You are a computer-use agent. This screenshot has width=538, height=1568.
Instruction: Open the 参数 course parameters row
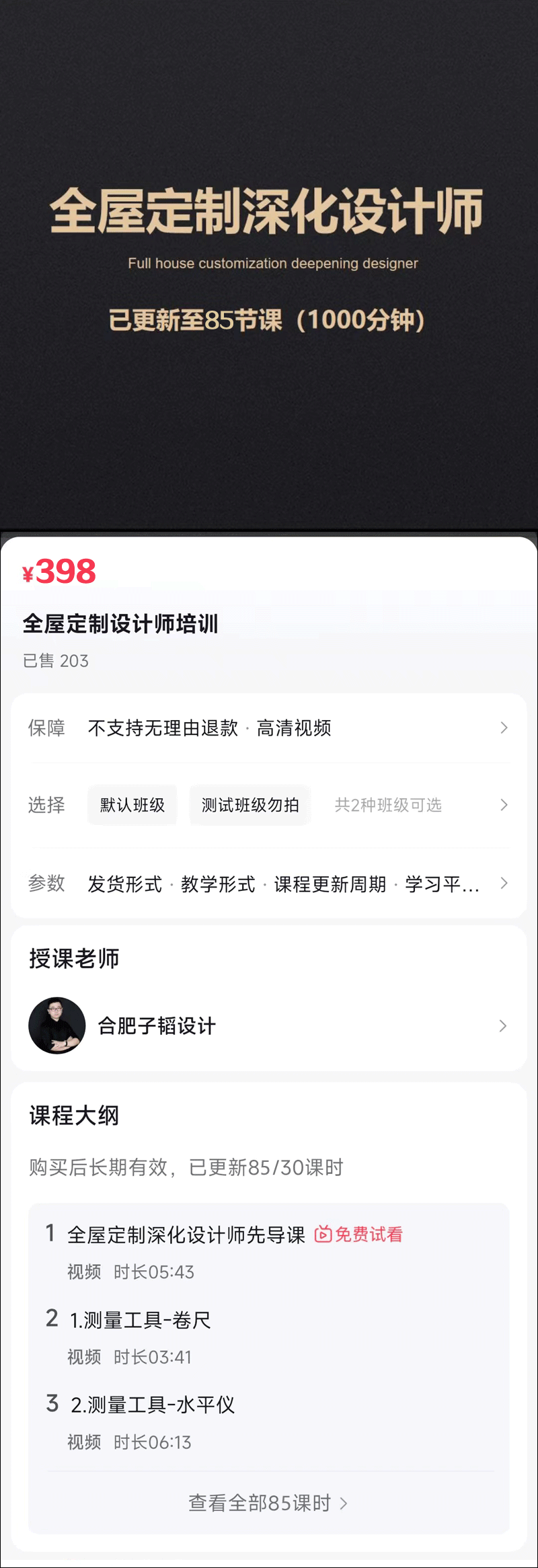coord(269,884)
